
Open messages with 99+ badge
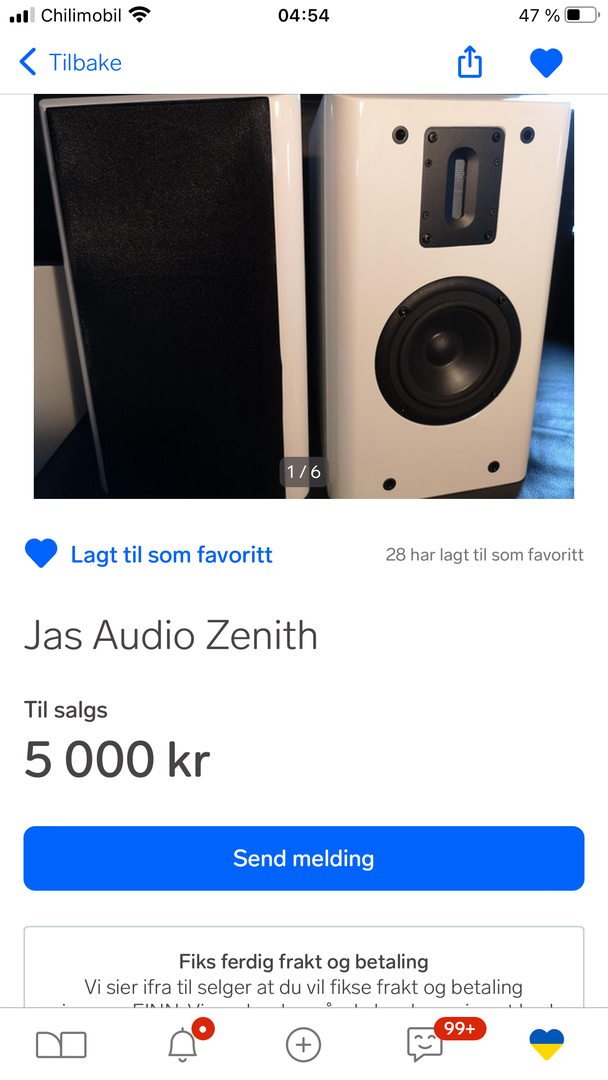click(426, 1045)
